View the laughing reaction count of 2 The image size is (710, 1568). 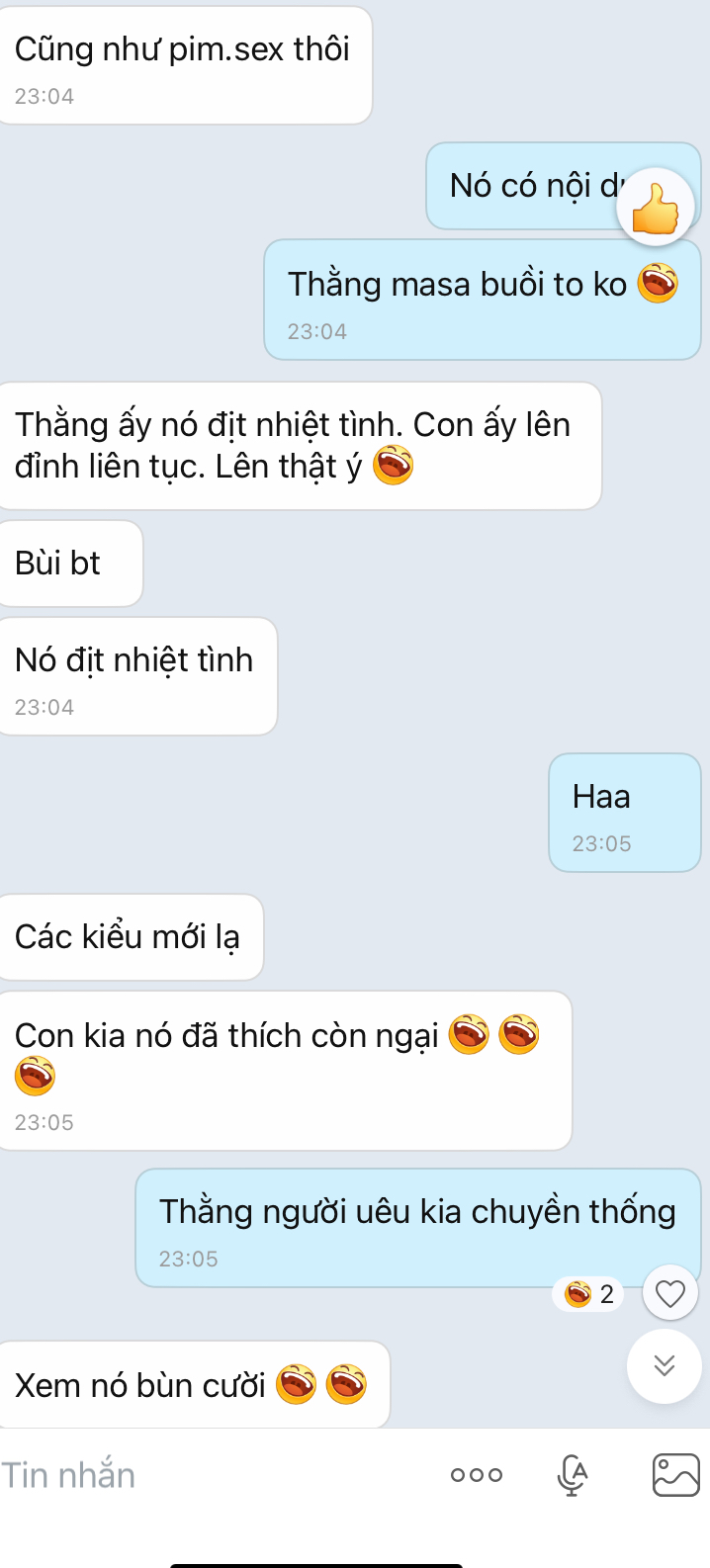589,1293
